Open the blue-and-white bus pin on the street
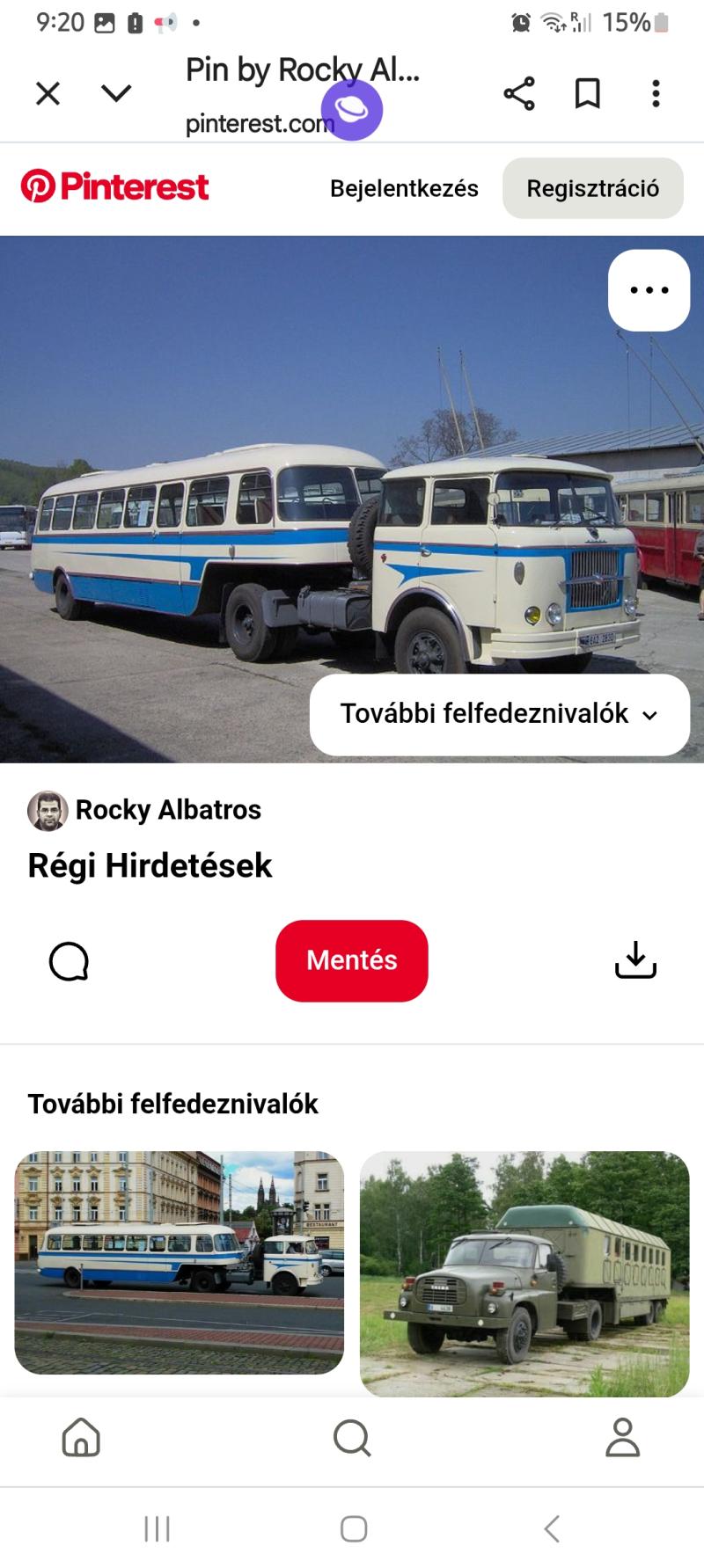The height and width of the screenshot is (1568, 704). pyautogui.click(x=180, y=1262)
